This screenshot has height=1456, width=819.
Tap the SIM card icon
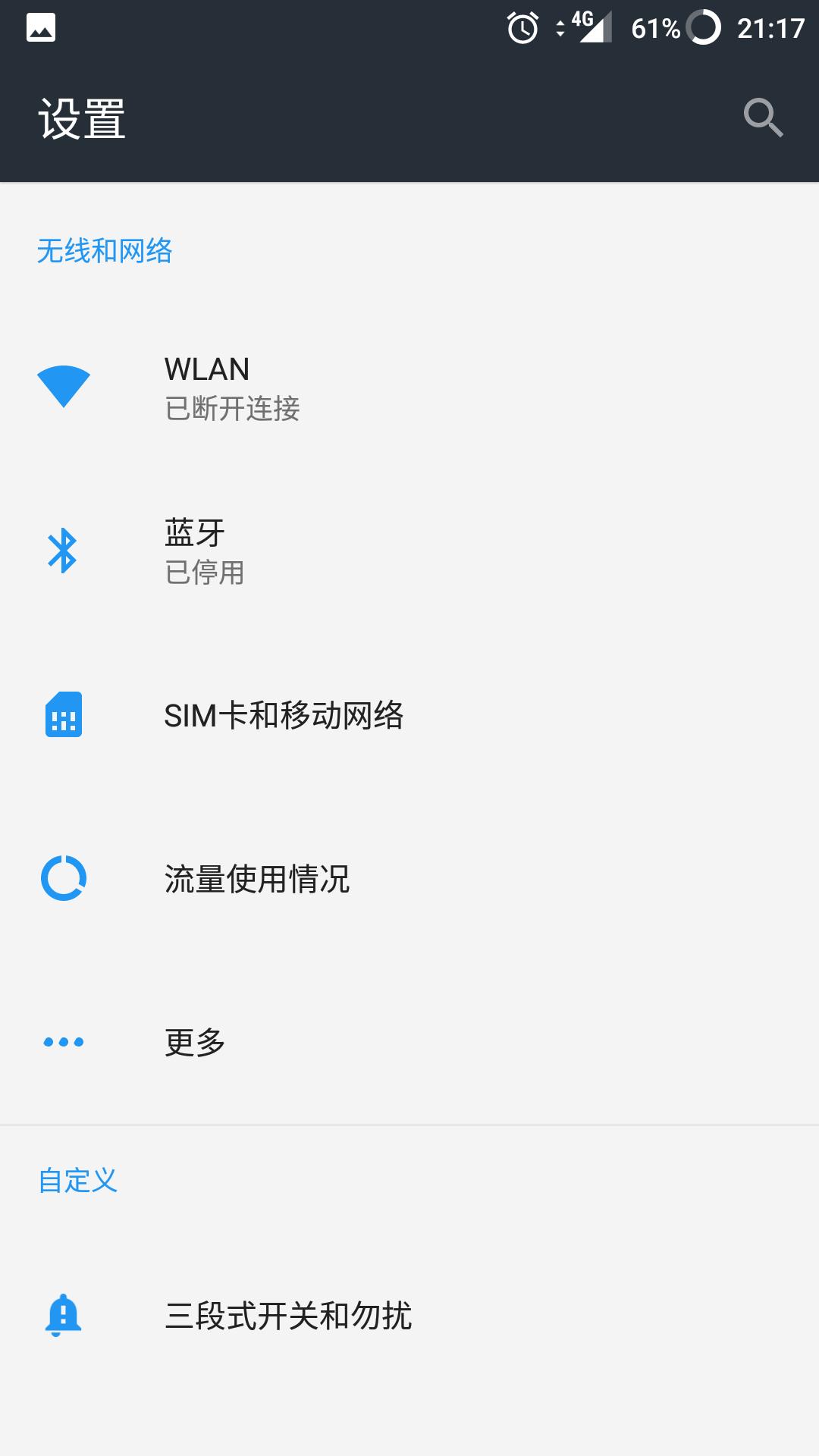coord(64,717)
